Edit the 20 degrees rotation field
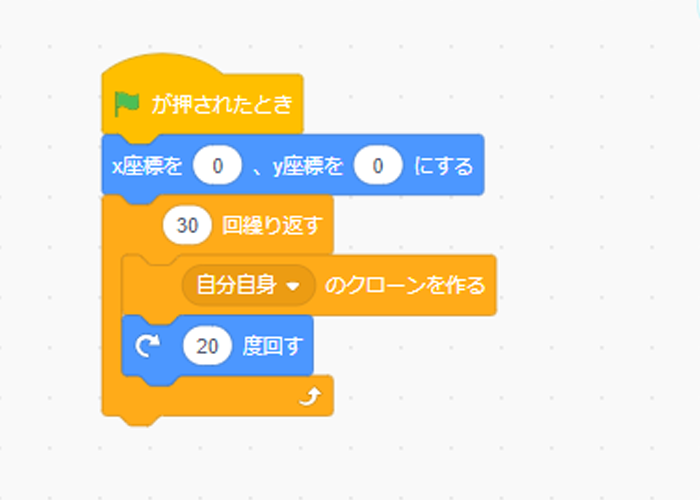 pos(207,346)
